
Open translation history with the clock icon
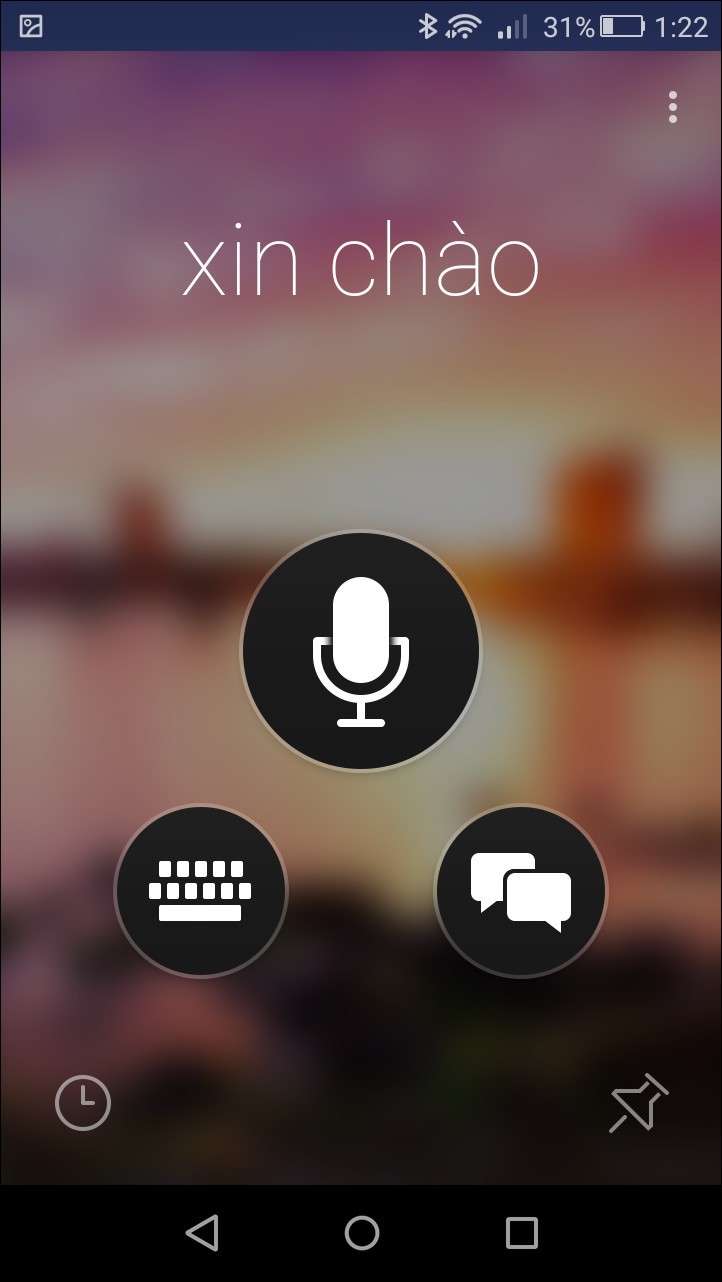pos(83,1103)
